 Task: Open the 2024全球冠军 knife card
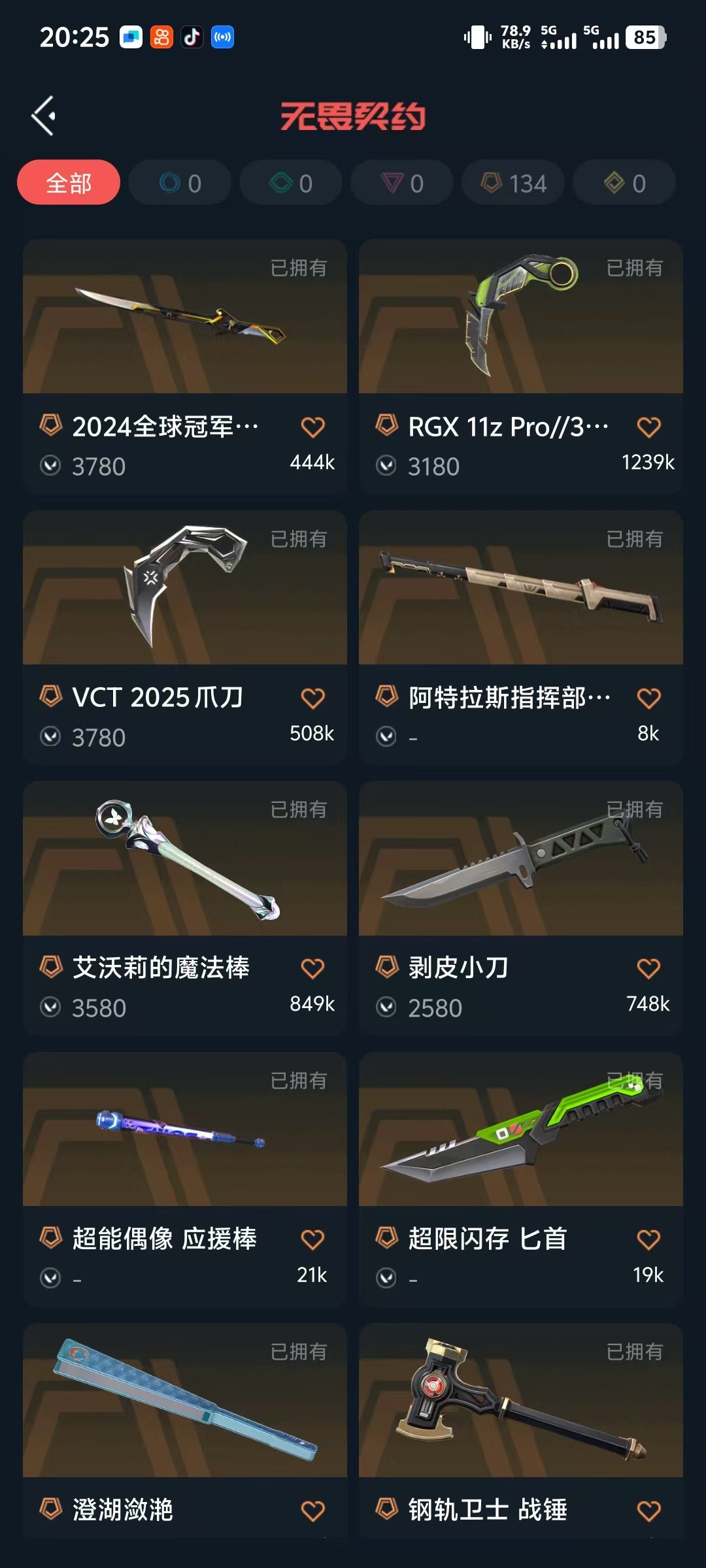(x=184, y=317)
